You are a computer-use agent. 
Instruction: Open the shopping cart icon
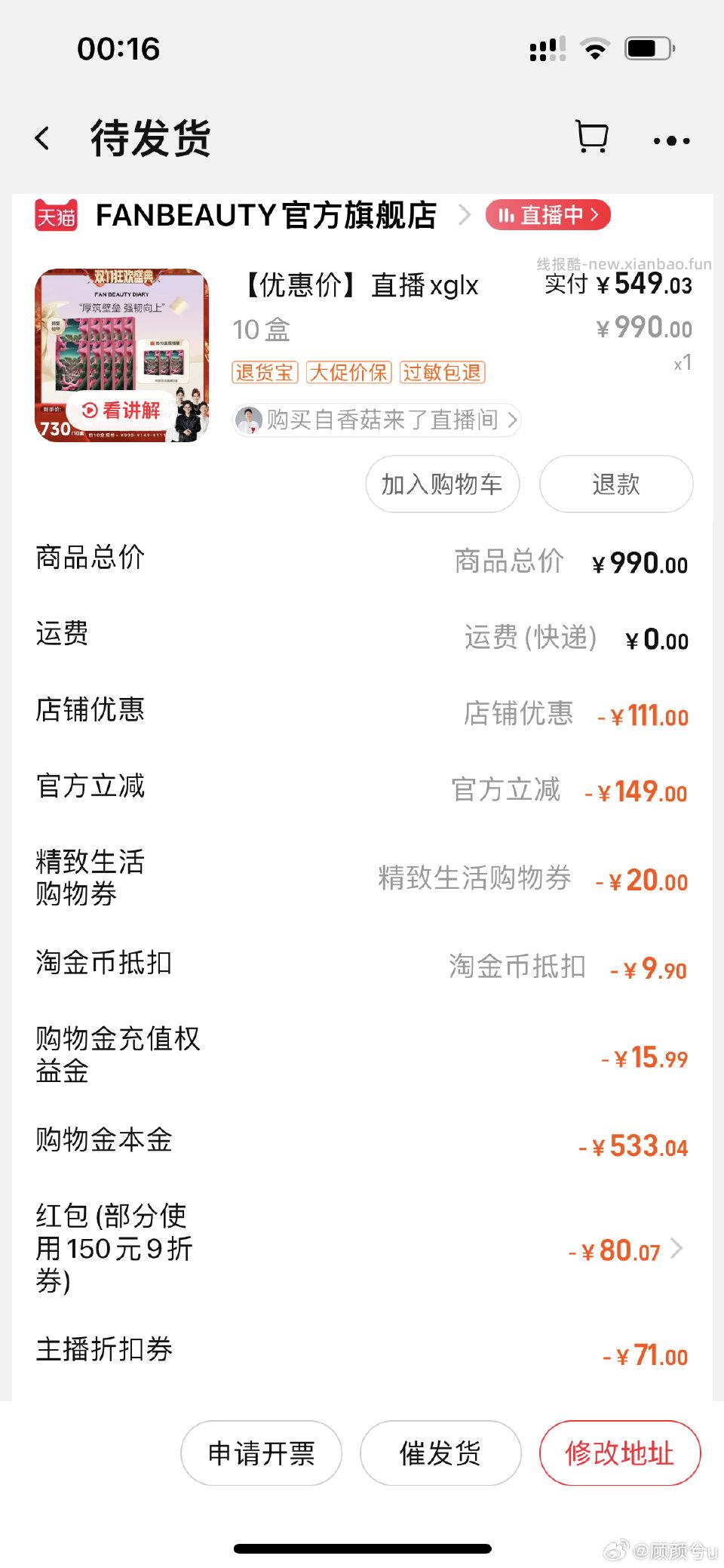click(593, 137)
